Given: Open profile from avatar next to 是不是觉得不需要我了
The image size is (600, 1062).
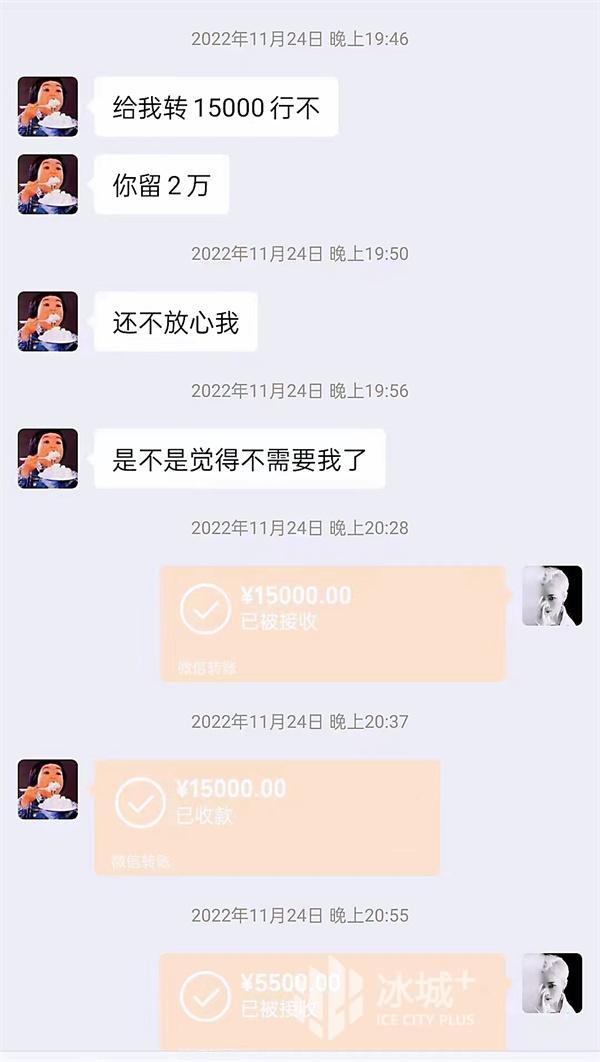Looking at the screenshot, I should click(x=47, y=458).
